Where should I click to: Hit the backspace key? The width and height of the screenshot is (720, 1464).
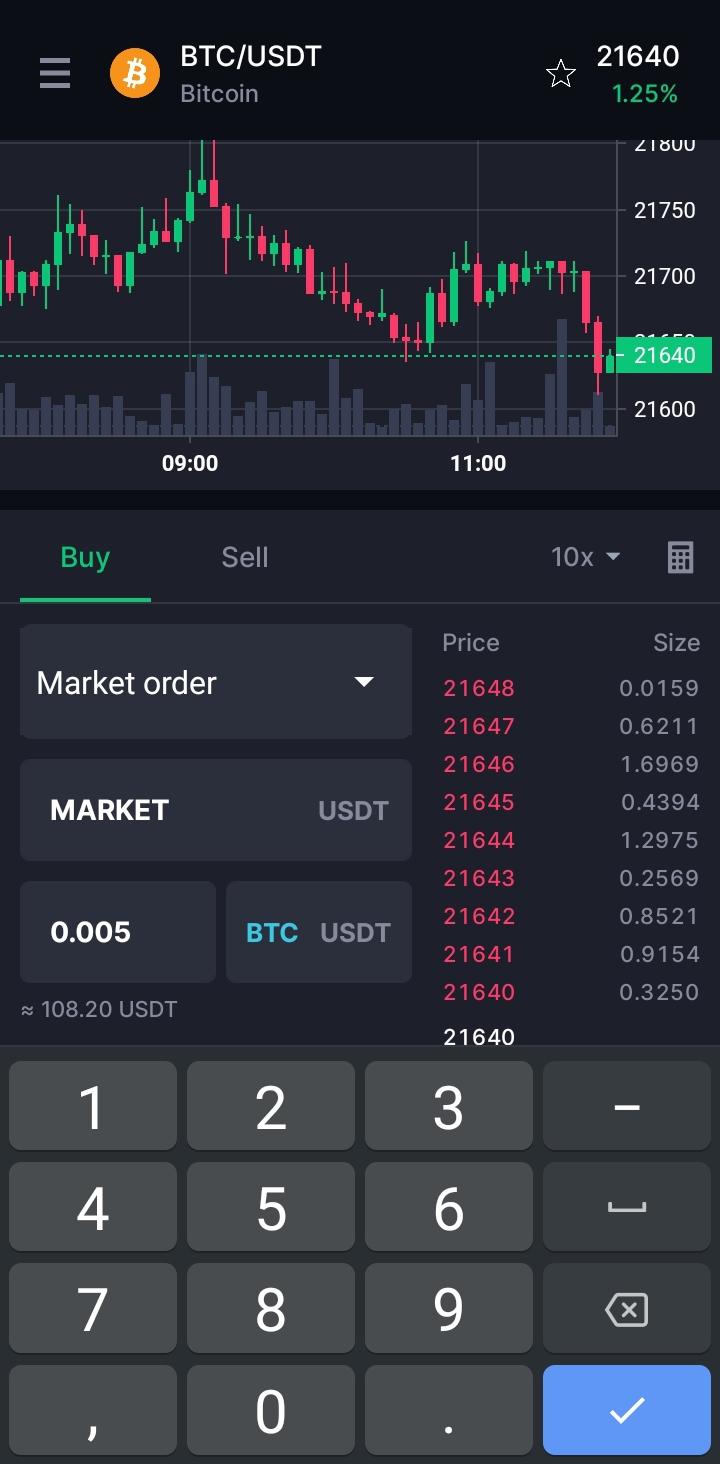coord(627,1309)
